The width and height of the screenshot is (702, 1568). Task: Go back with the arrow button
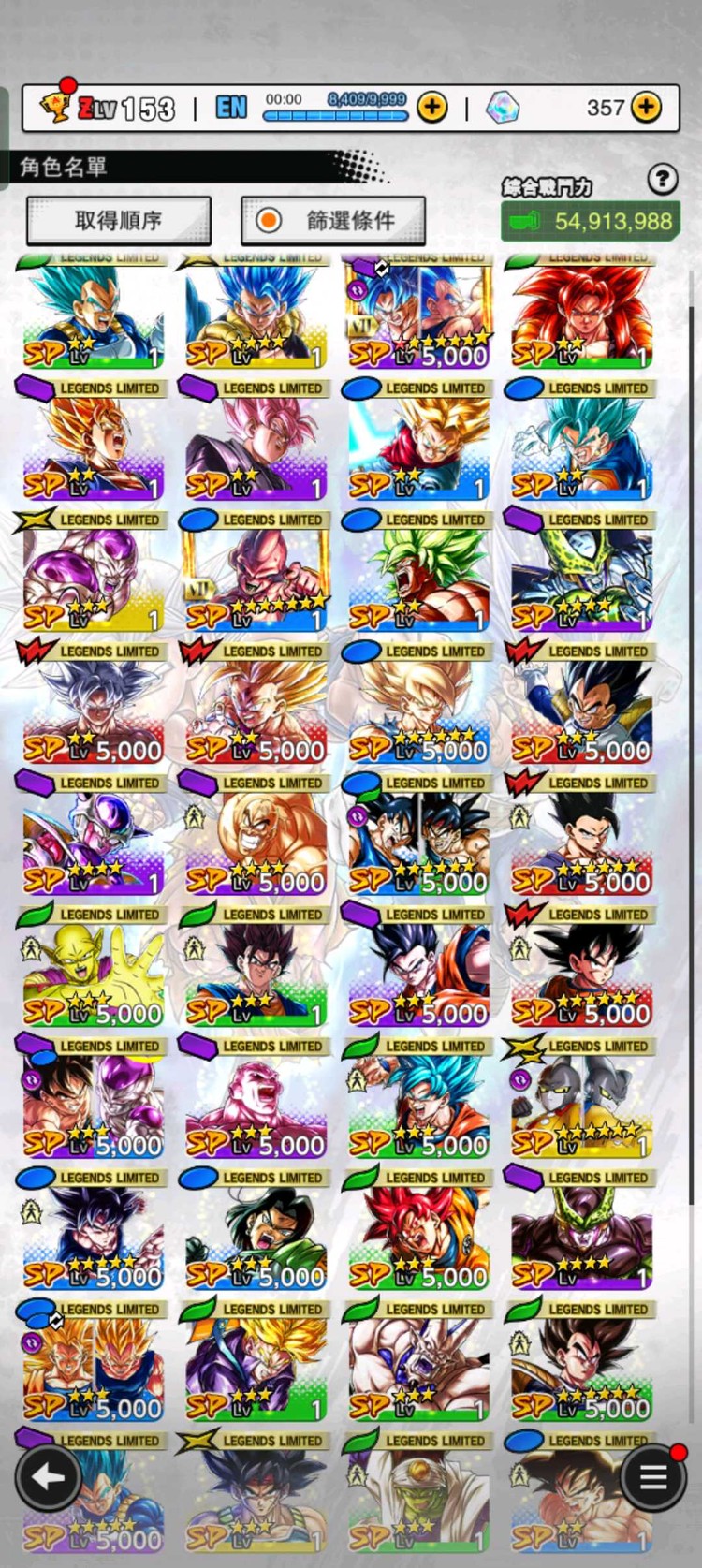click(x=49, y=1478)
